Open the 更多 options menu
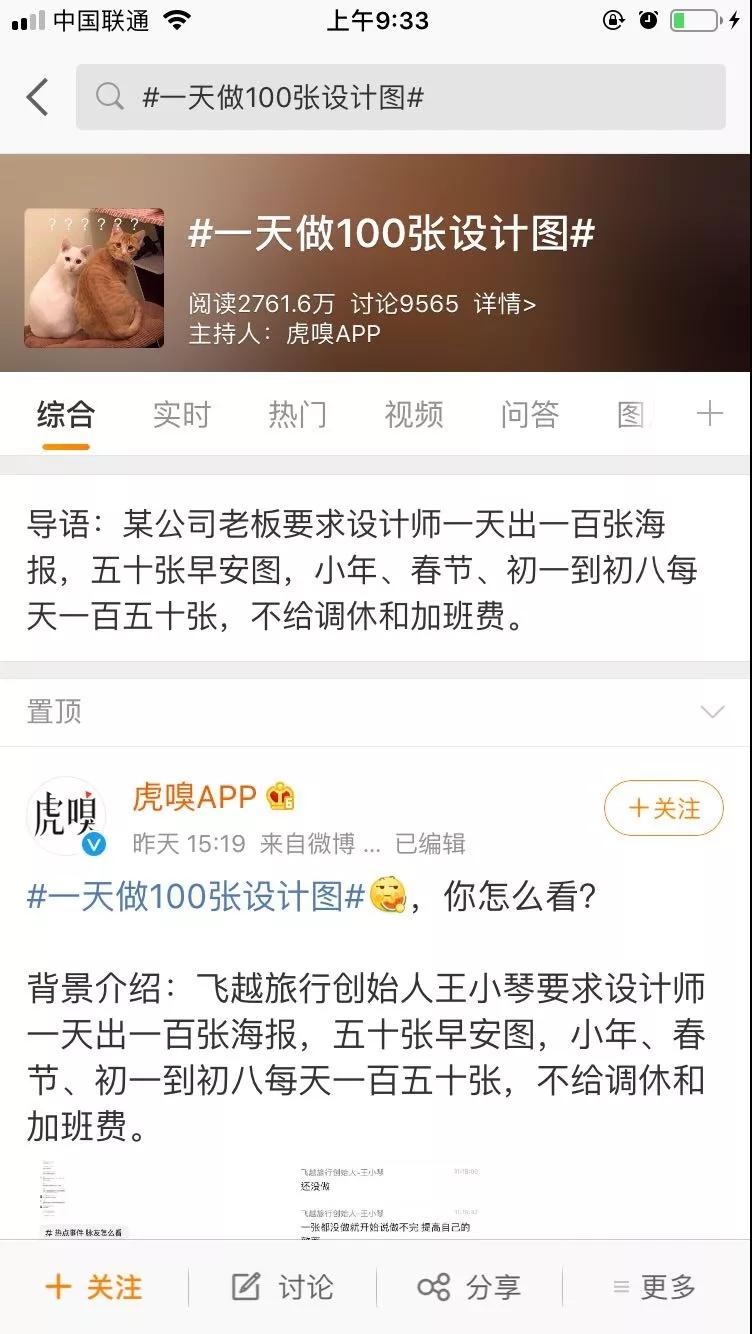This screenshot has width=752, height=1334. (x=655, y=1287)
